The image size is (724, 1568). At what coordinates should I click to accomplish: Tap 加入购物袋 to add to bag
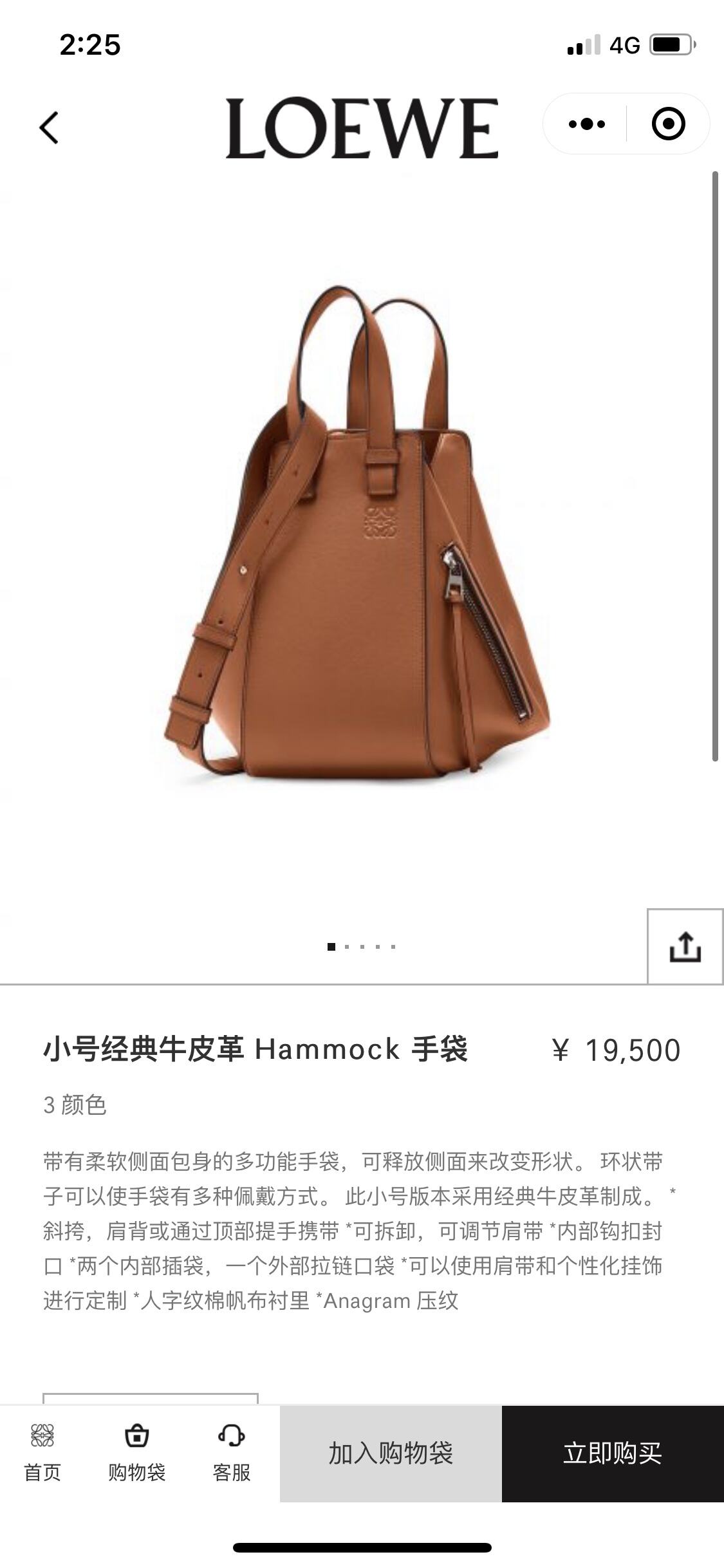pos(391,1453)
